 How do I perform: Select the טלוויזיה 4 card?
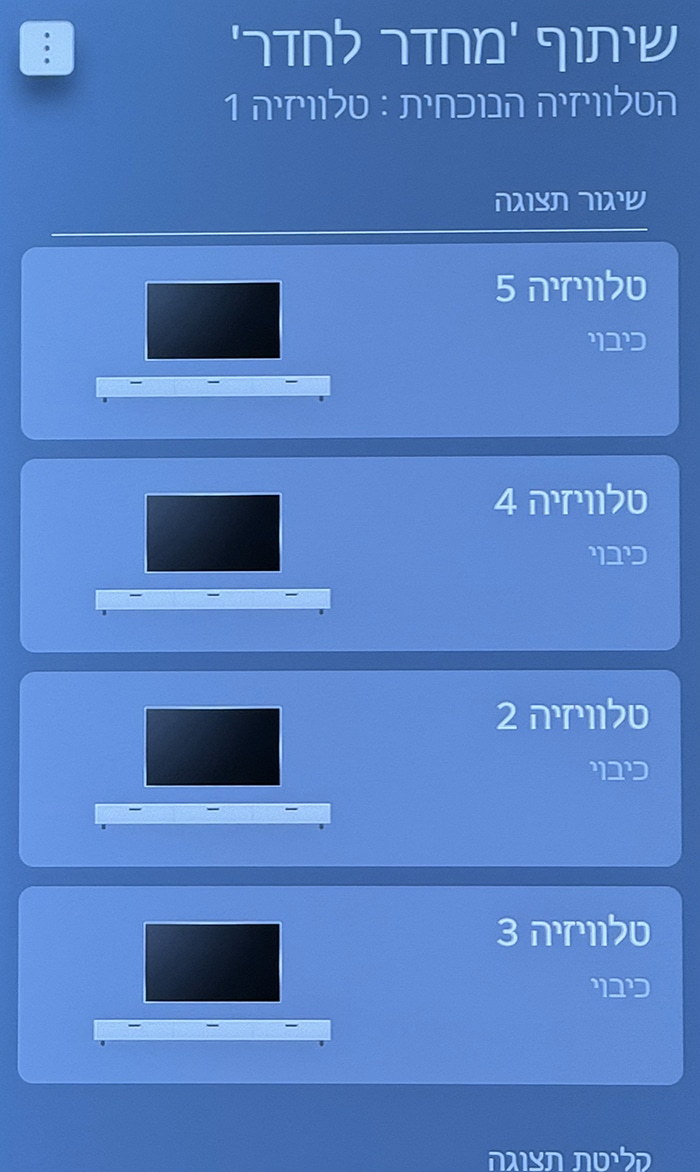pyautogui.click(x=349, y=554)
